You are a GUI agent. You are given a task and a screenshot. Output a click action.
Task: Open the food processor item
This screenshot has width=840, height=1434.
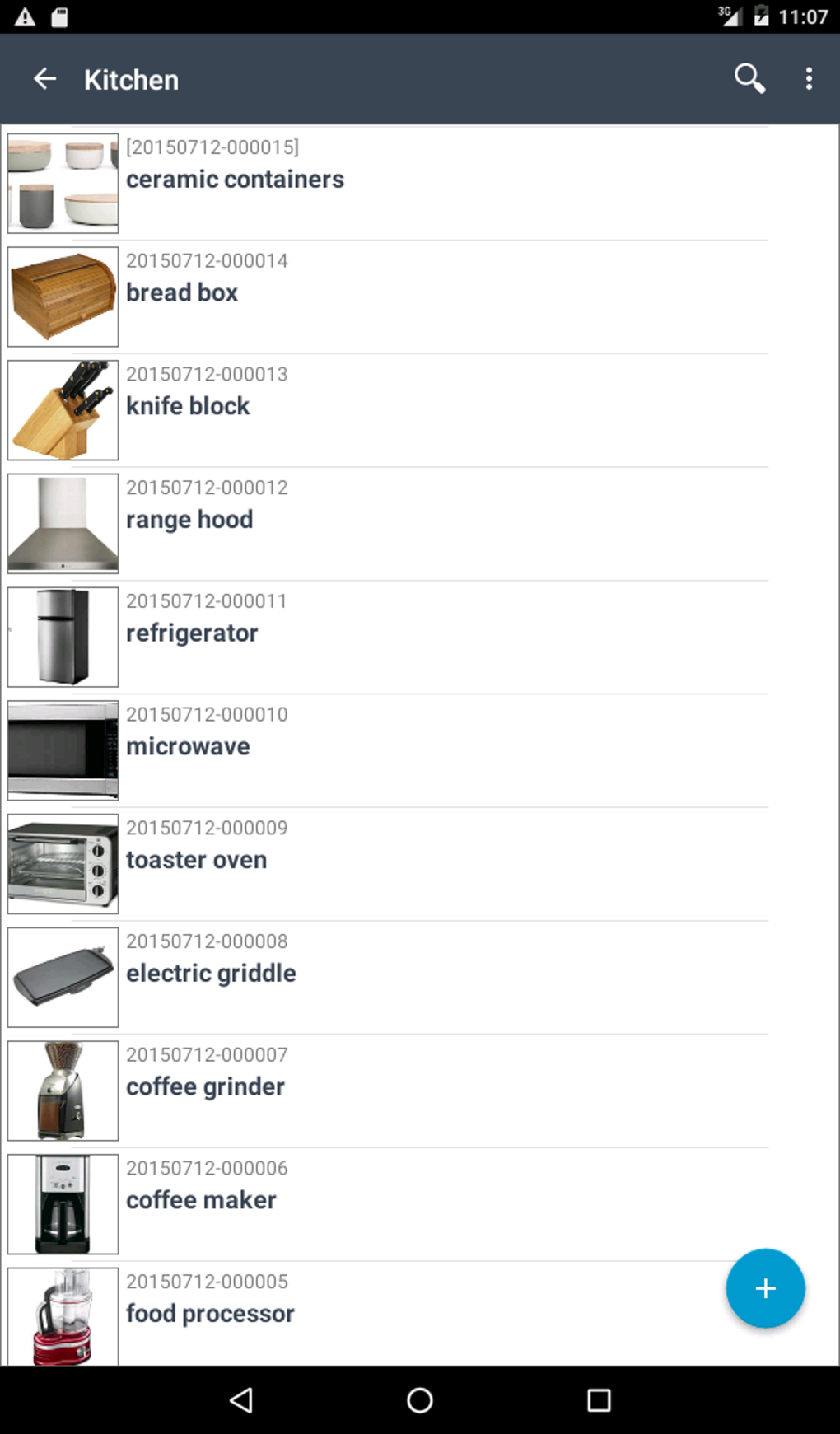(x=210, y=1313)
